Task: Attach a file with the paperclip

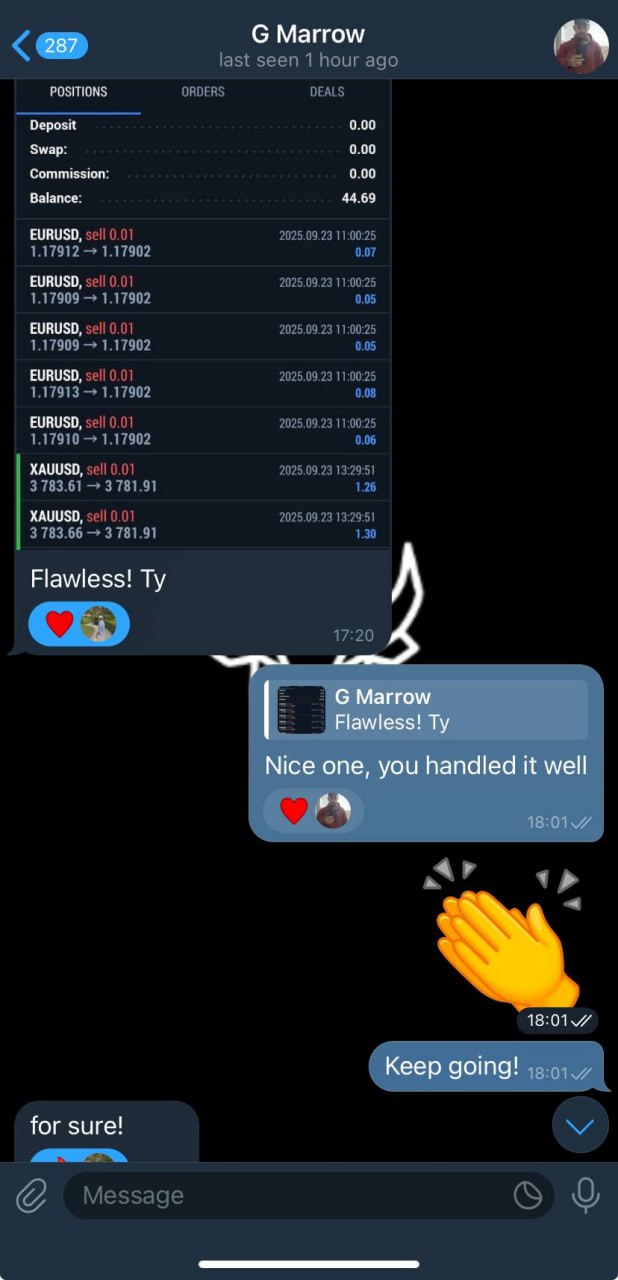Action: pyautogui.click(x=32, y=1195)
